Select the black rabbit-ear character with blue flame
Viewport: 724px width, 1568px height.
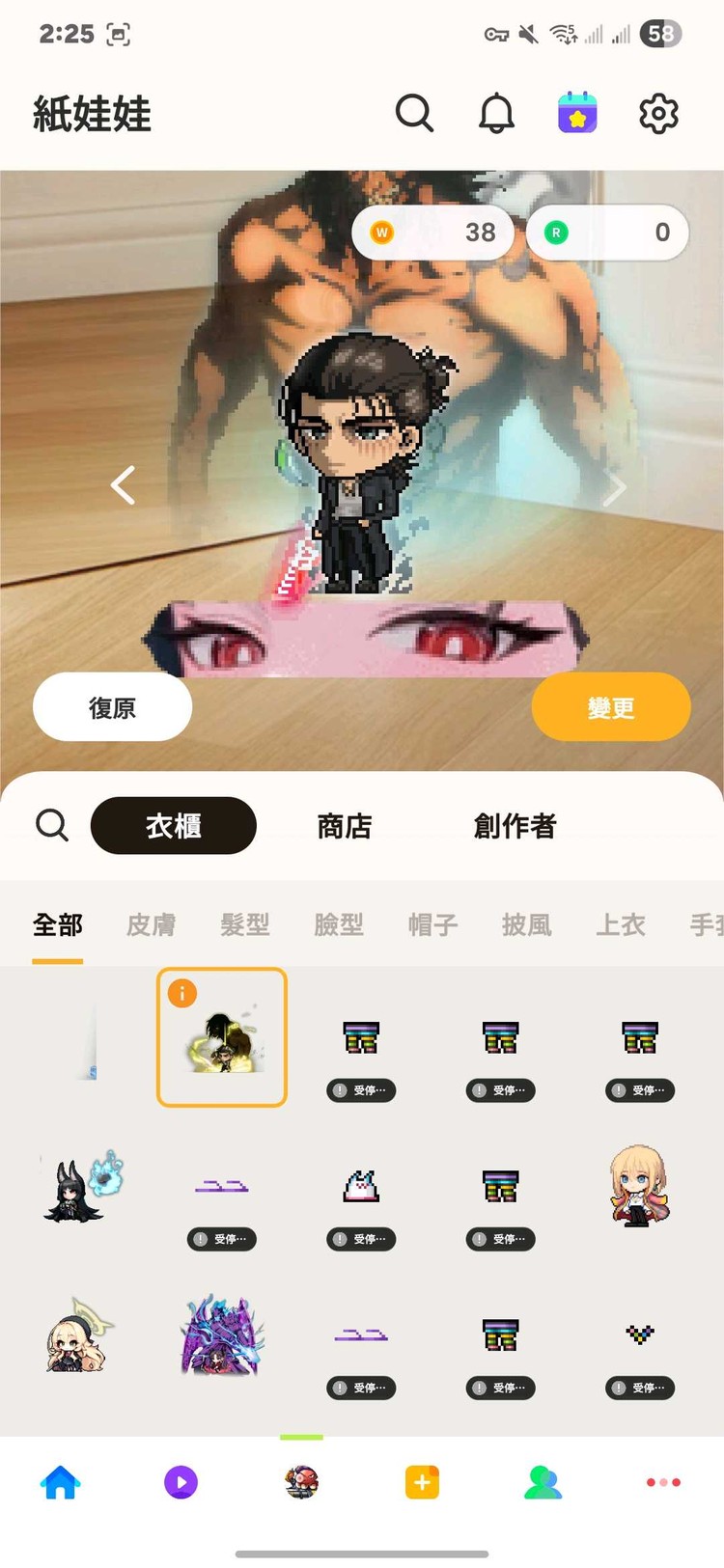(x=81, y=1187)
